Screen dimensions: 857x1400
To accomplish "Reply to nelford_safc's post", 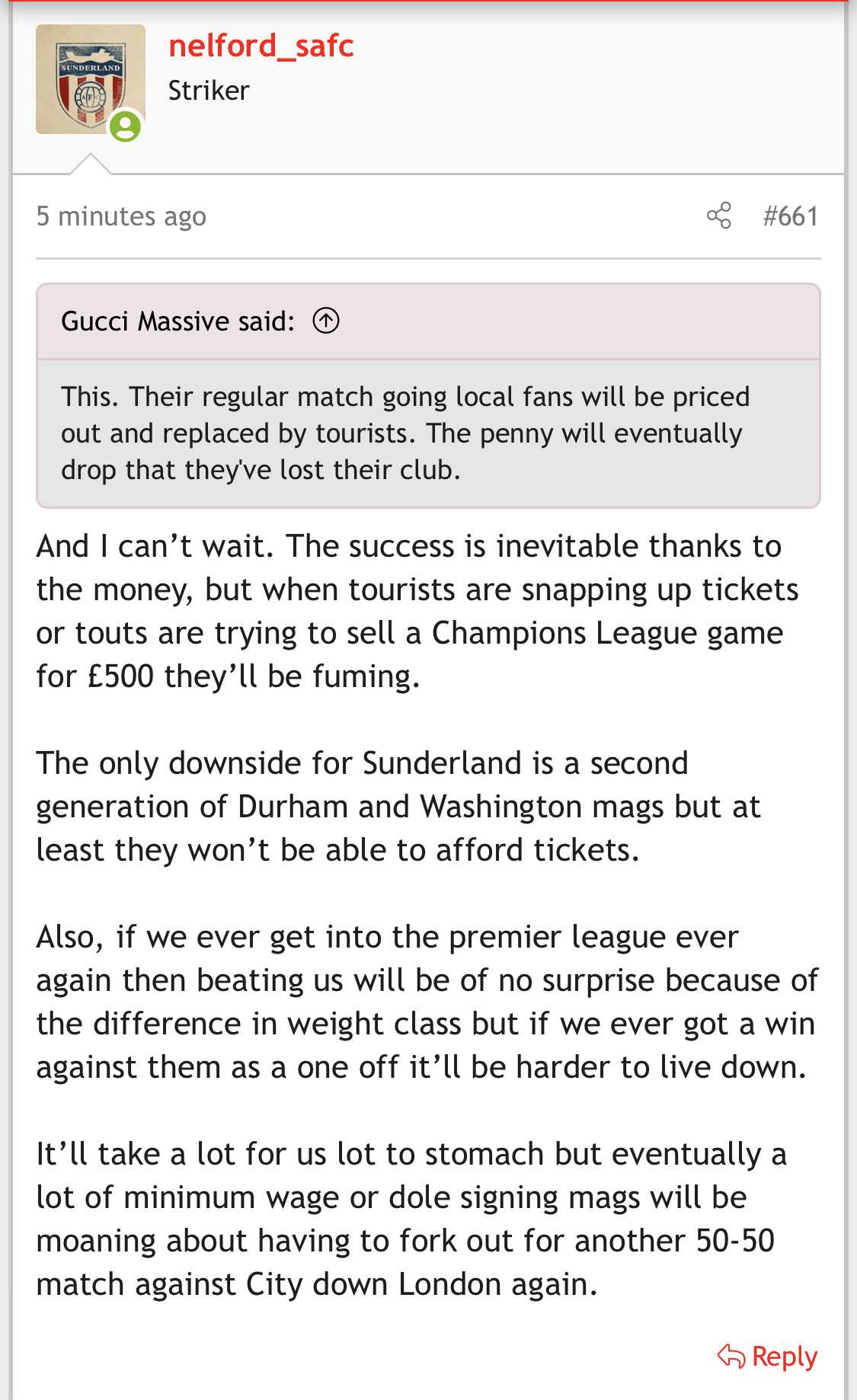I will [767, 1356].
